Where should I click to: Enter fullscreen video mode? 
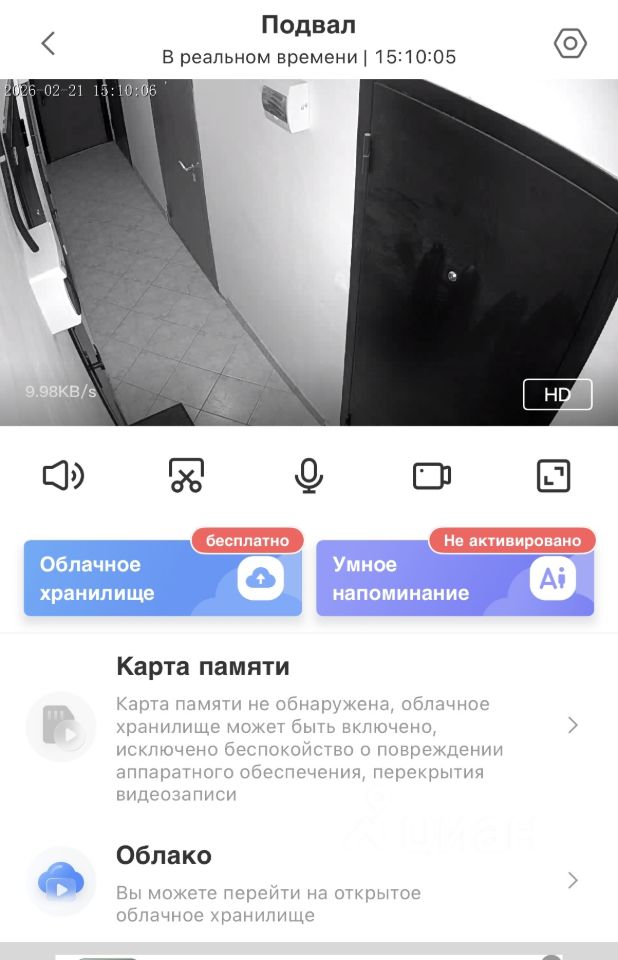(554, 476)
